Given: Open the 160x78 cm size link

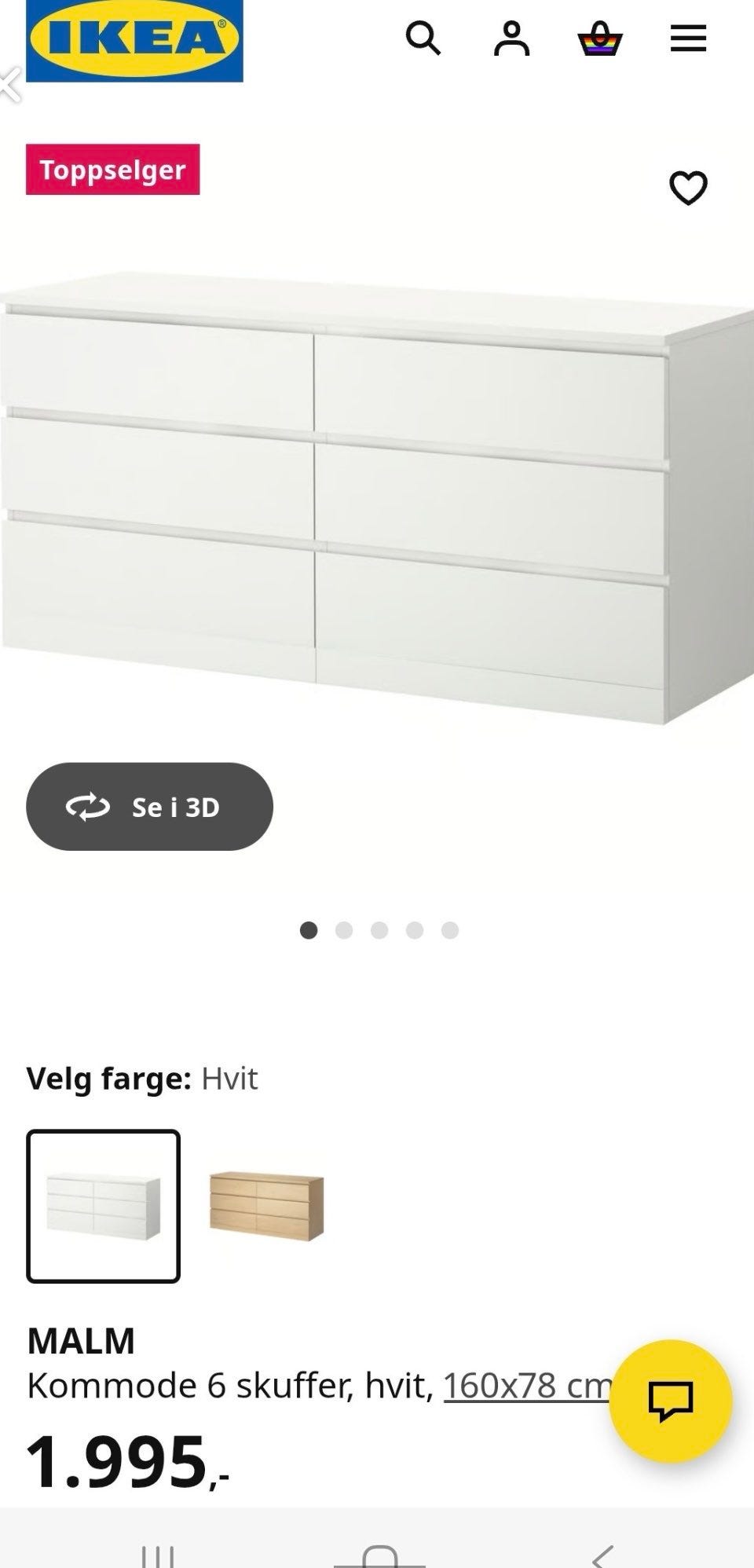Looking at the screenshot, I should pyautogui.click(x=526, y=1386).
